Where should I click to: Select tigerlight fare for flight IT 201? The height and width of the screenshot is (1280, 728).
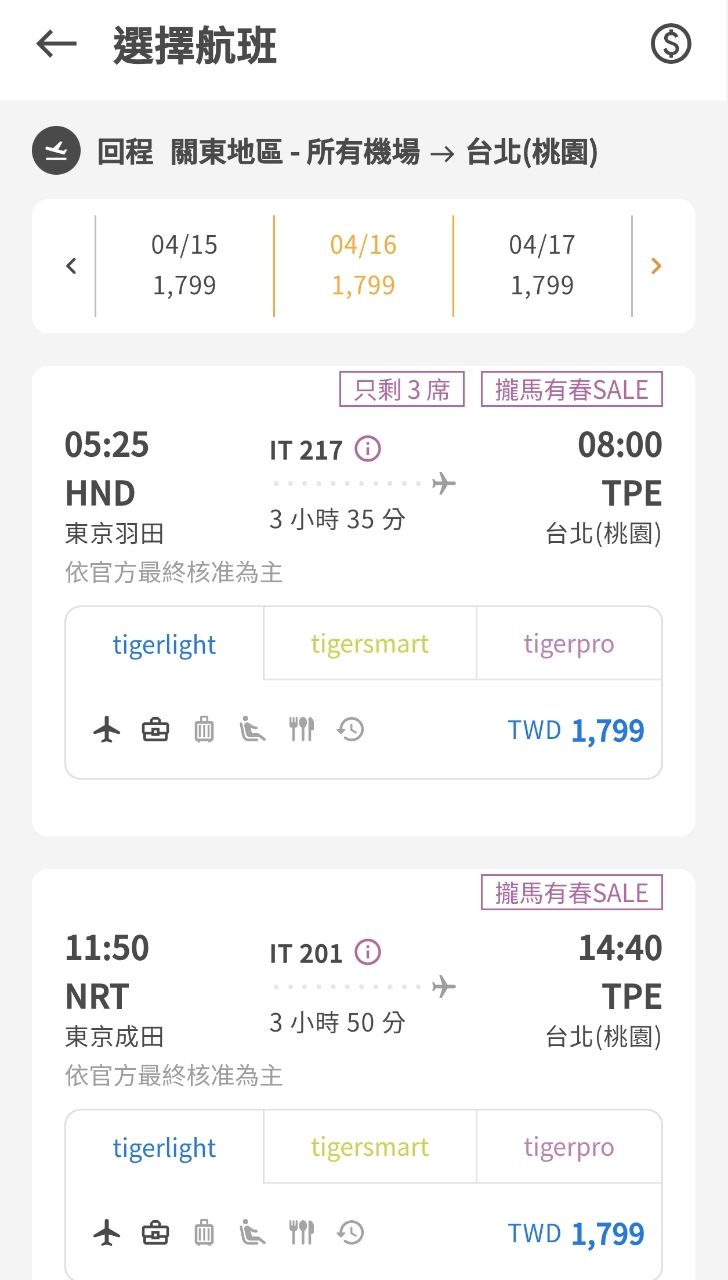coord(164,1148)
